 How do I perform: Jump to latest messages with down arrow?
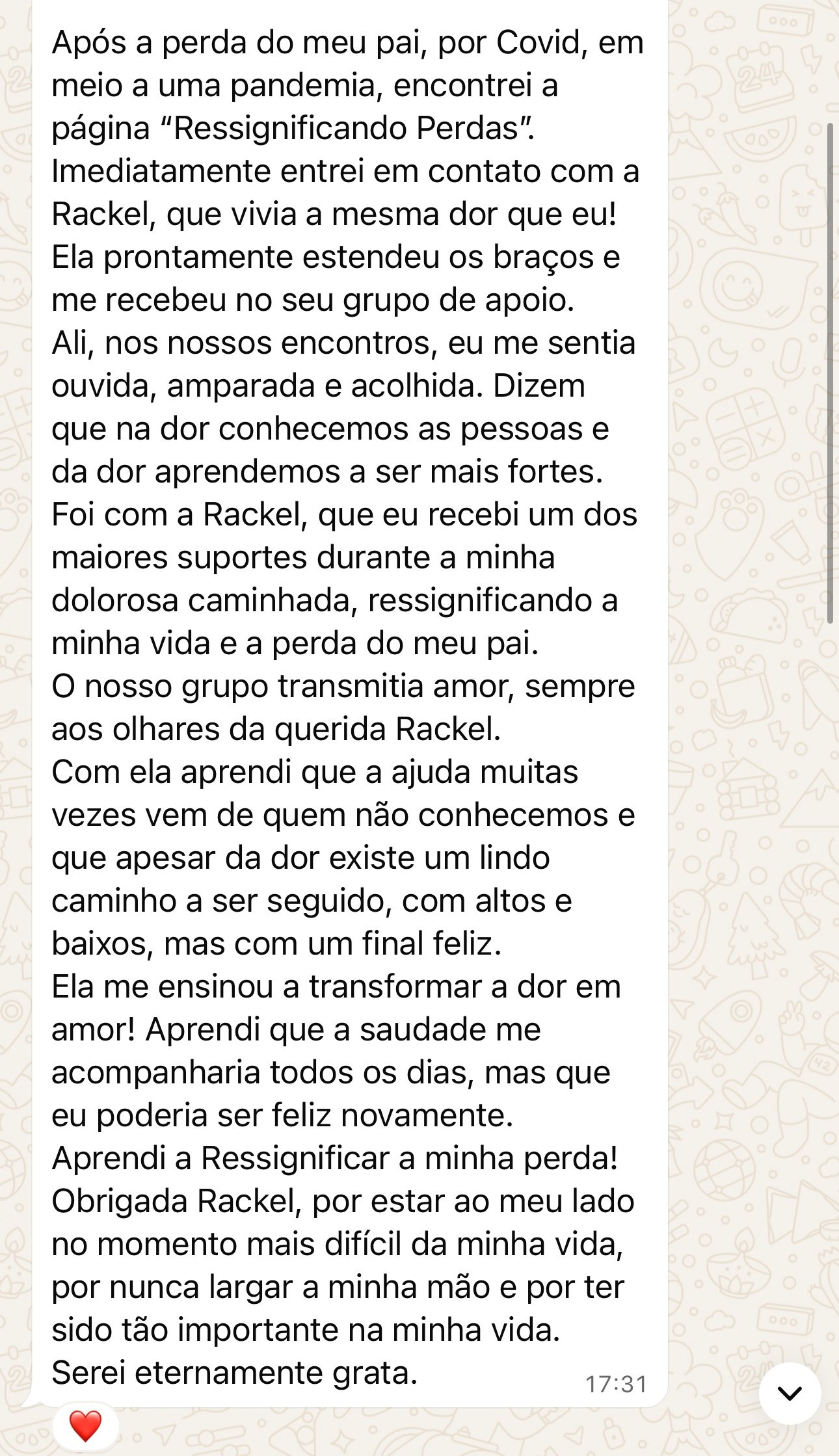[x=790, y=1393]
